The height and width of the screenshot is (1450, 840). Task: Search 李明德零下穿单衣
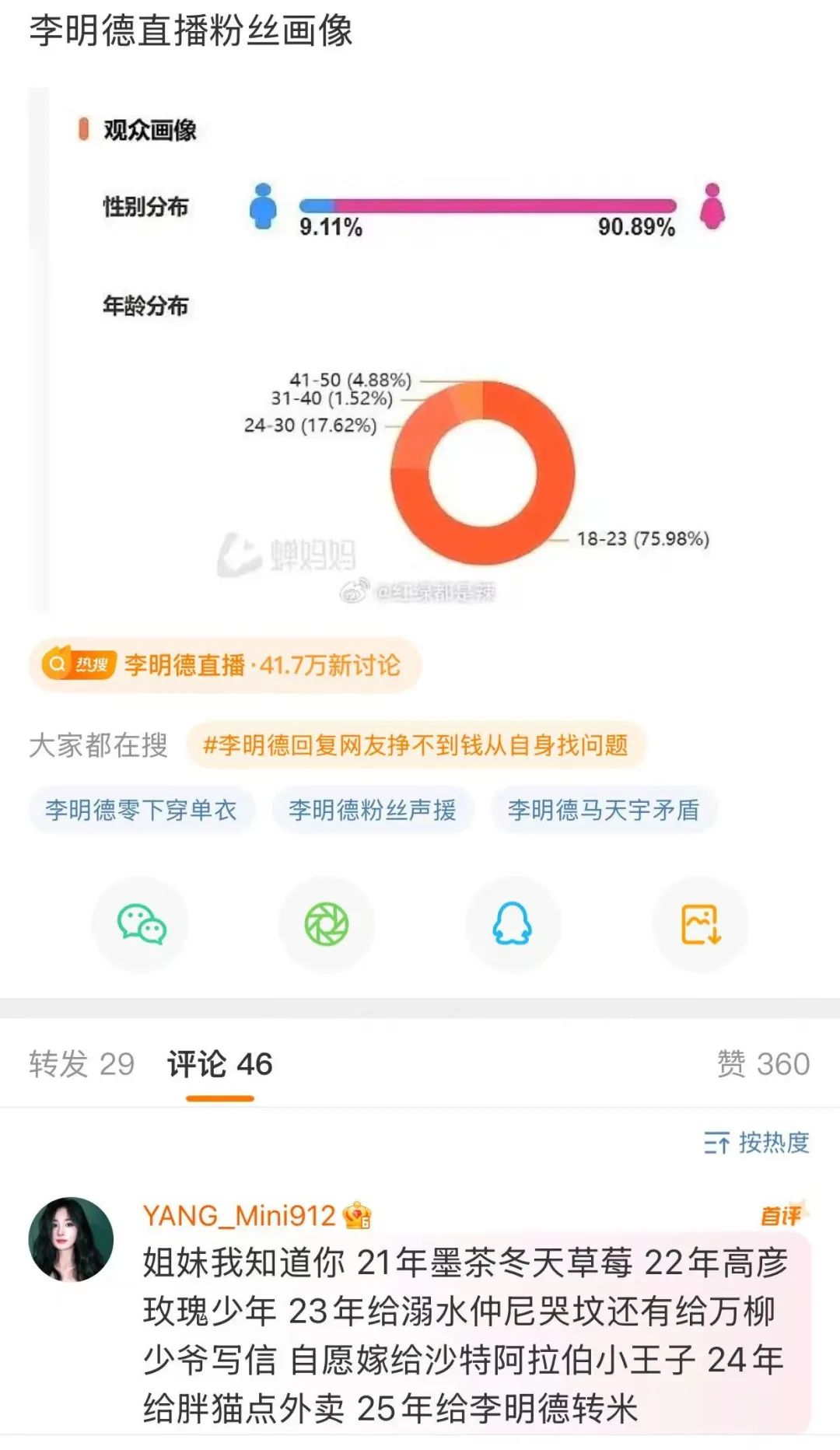(141, 810)
